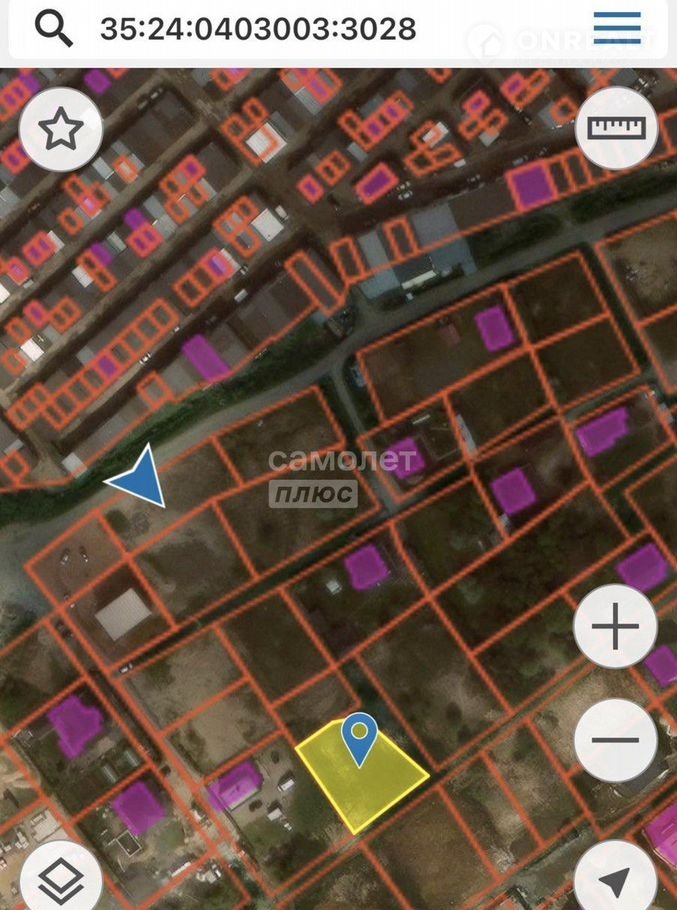Viewport: 677px width, 910px height.
Task: Select the marked parcel pin
Action: (x=359, y=737)
